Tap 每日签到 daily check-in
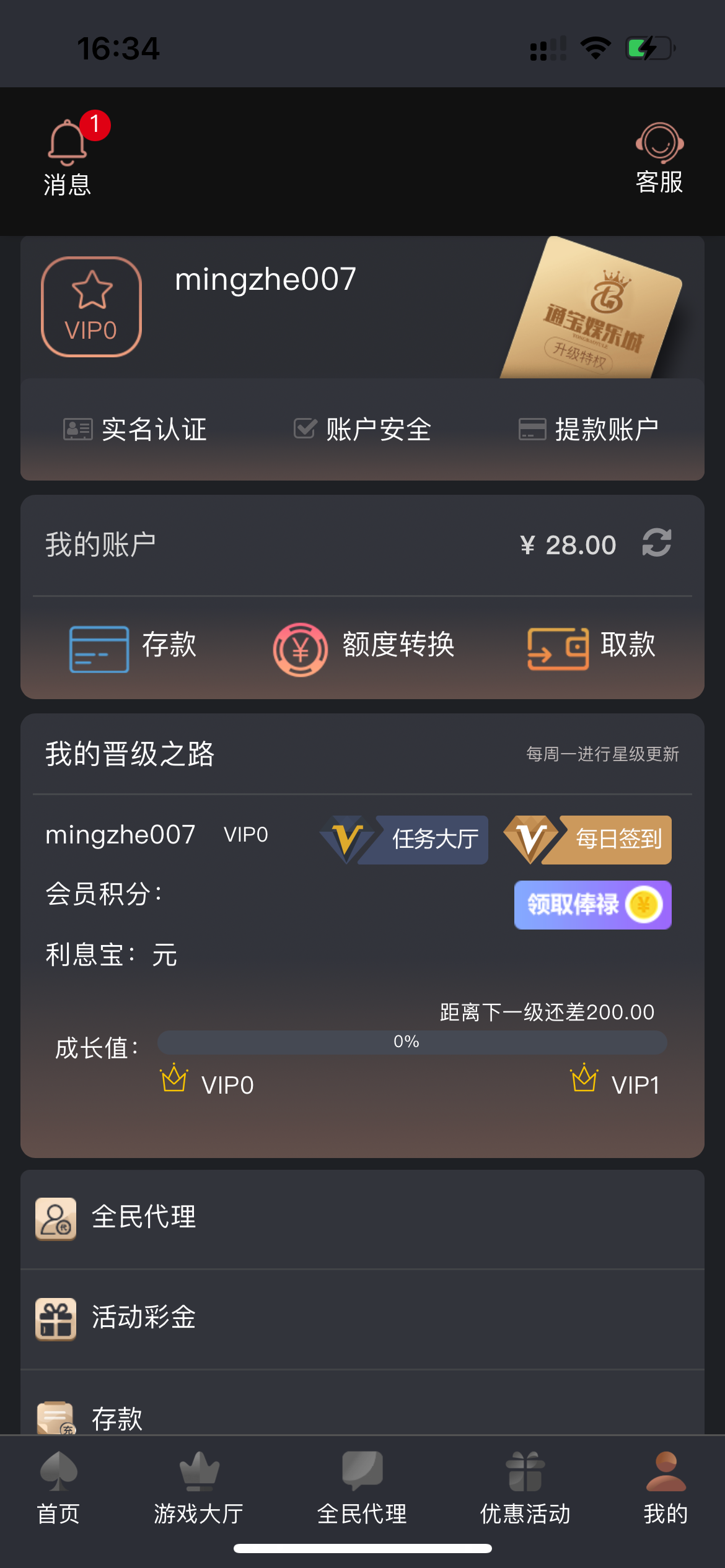The image size is (725, 1568). 588,839
